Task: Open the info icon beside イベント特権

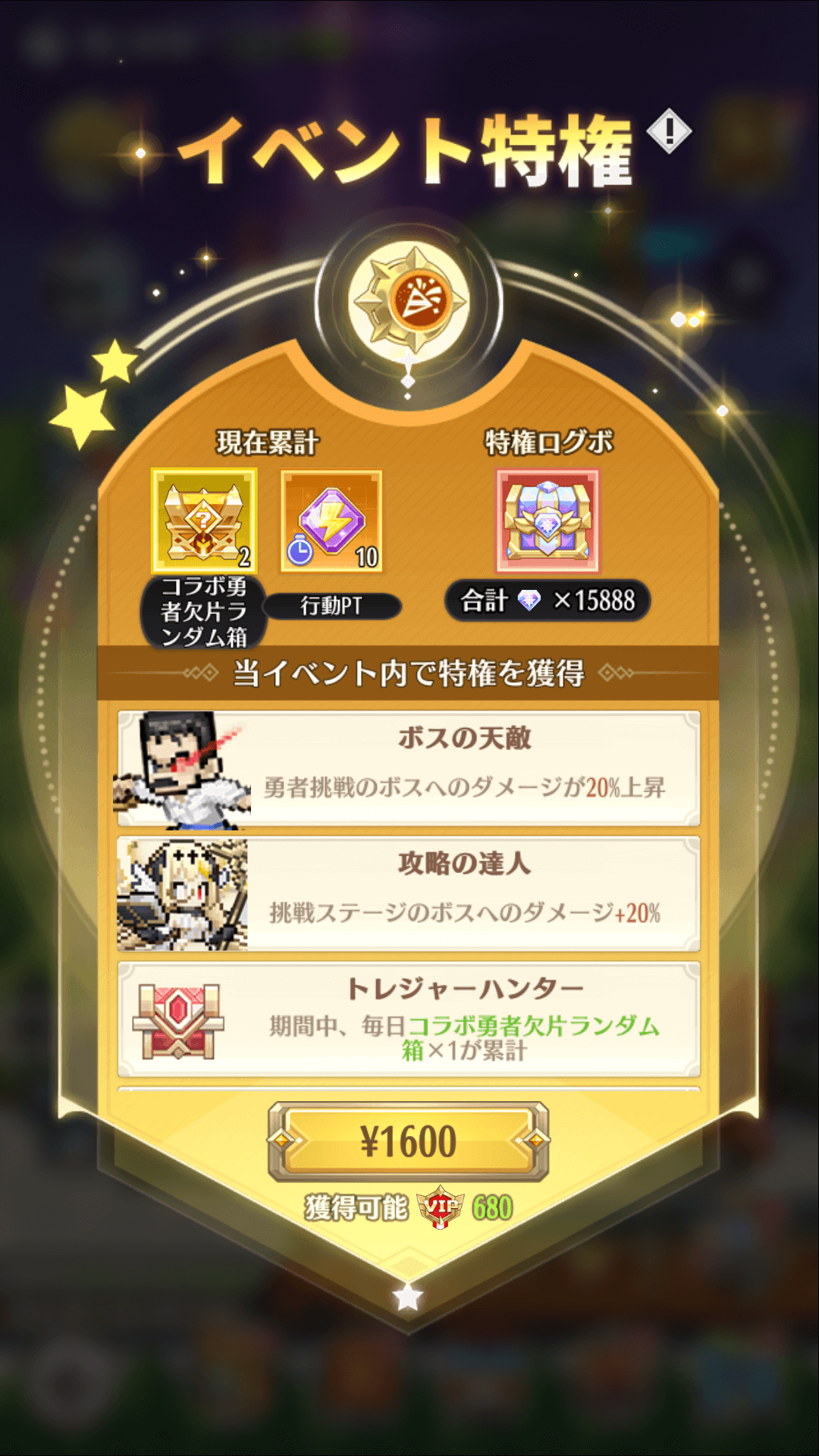Action: (x=669, y=132)
